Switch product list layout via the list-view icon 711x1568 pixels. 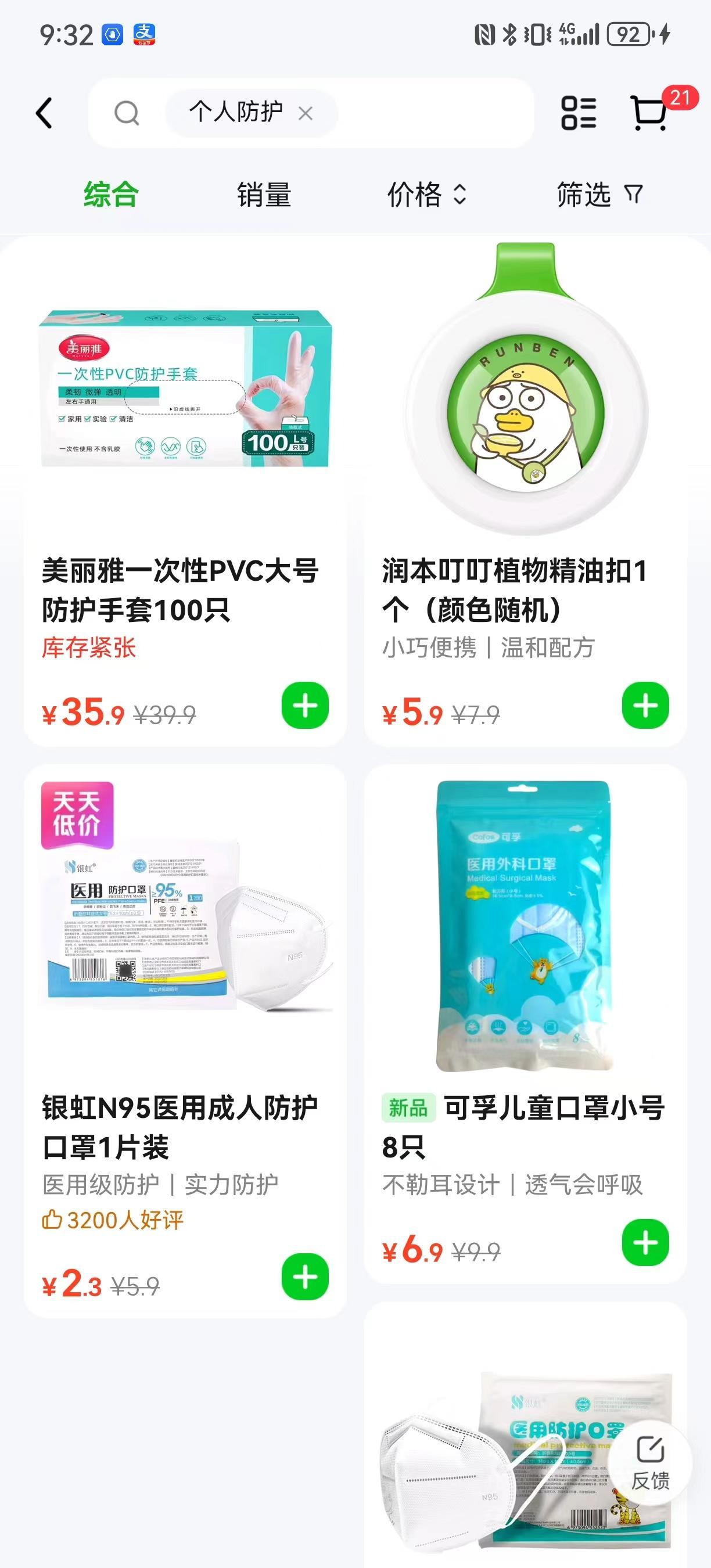tap(579, 113)
